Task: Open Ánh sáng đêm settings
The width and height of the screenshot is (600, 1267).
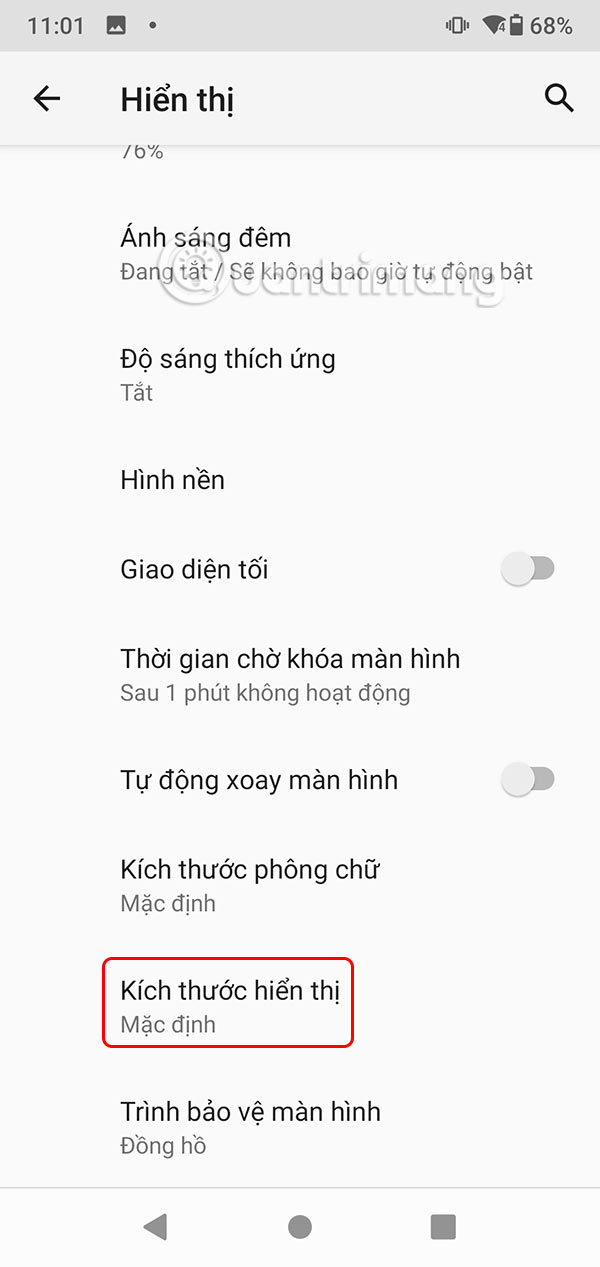Action: point(300,253)
